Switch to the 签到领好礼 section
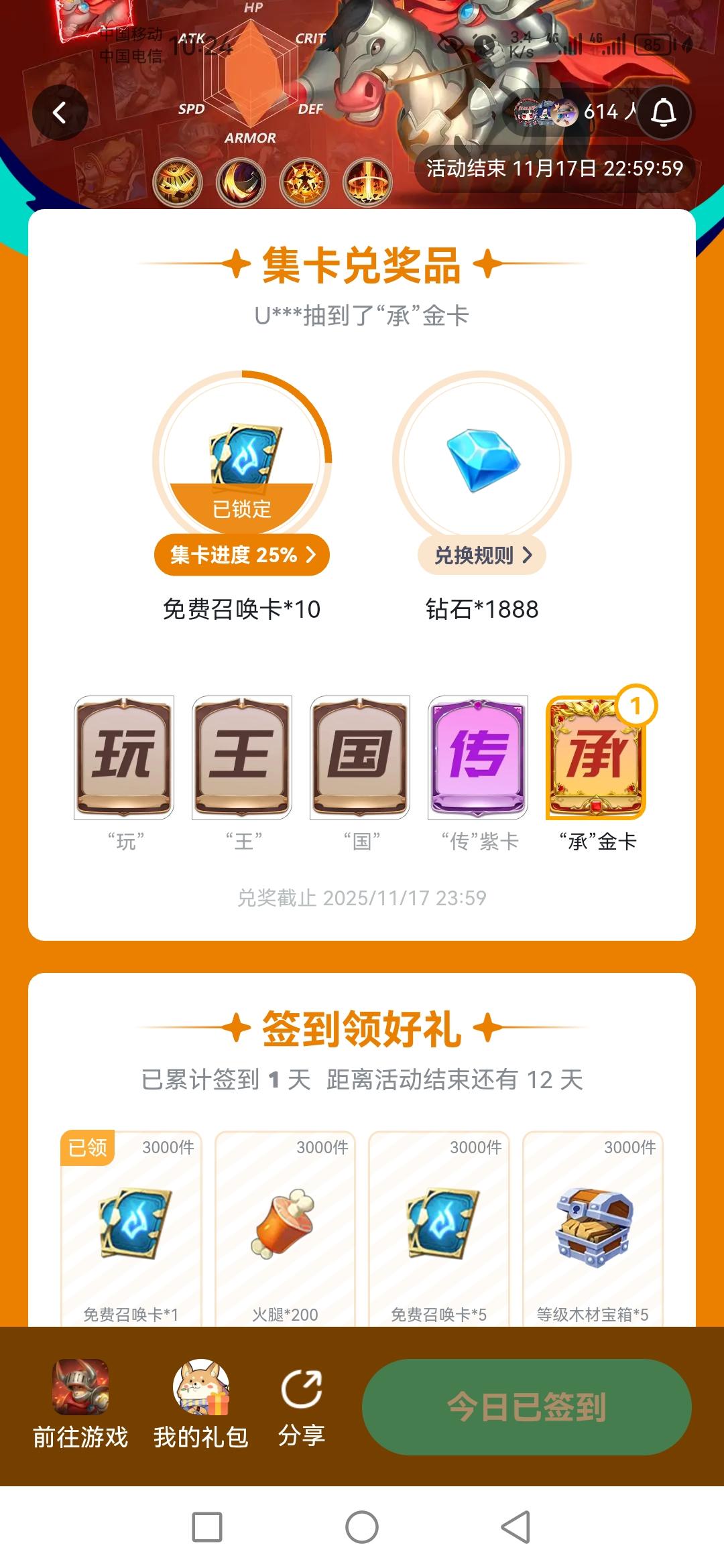Viewport: 724px width, 1568px height. point(362,1027)
